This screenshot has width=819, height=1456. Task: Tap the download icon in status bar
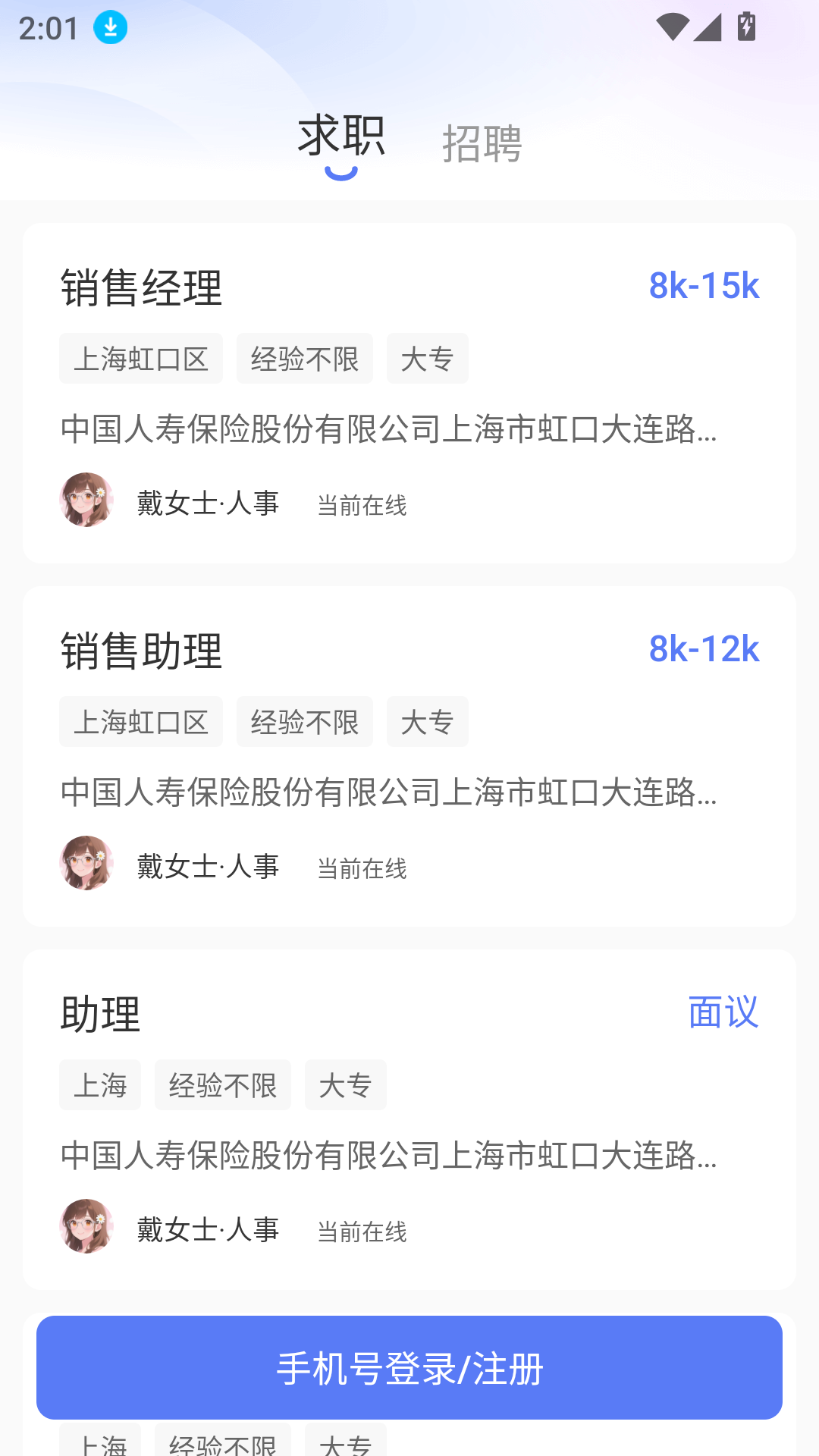[x=108, y=29]
